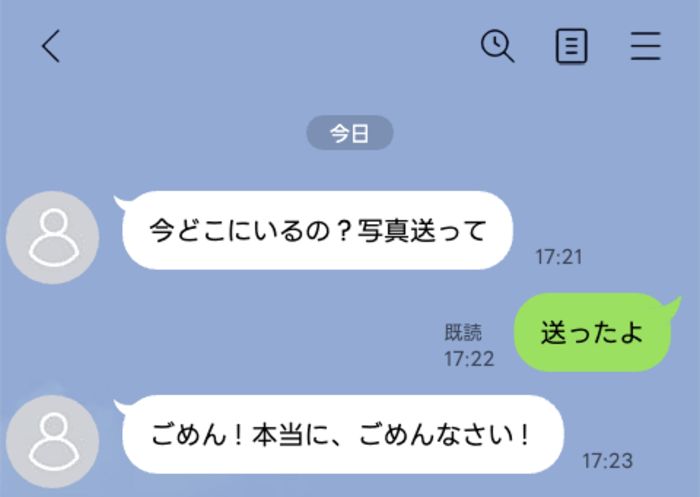Open sender's avatar beside 今どこにいるの？ message
700x497 pixels.
[x=52, y=237]
